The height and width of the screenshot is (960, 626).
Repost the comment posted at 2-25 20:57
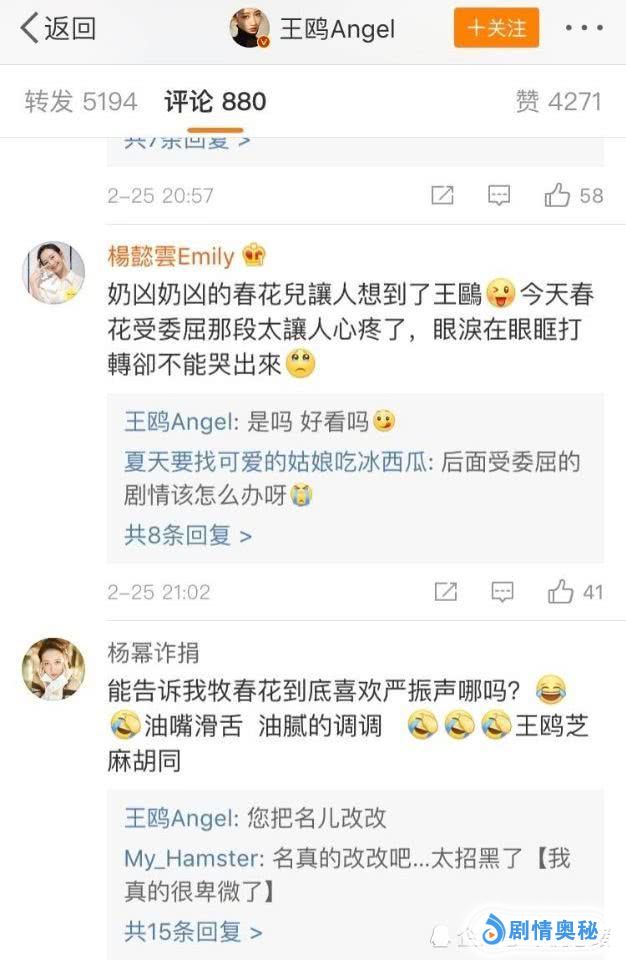442,196
